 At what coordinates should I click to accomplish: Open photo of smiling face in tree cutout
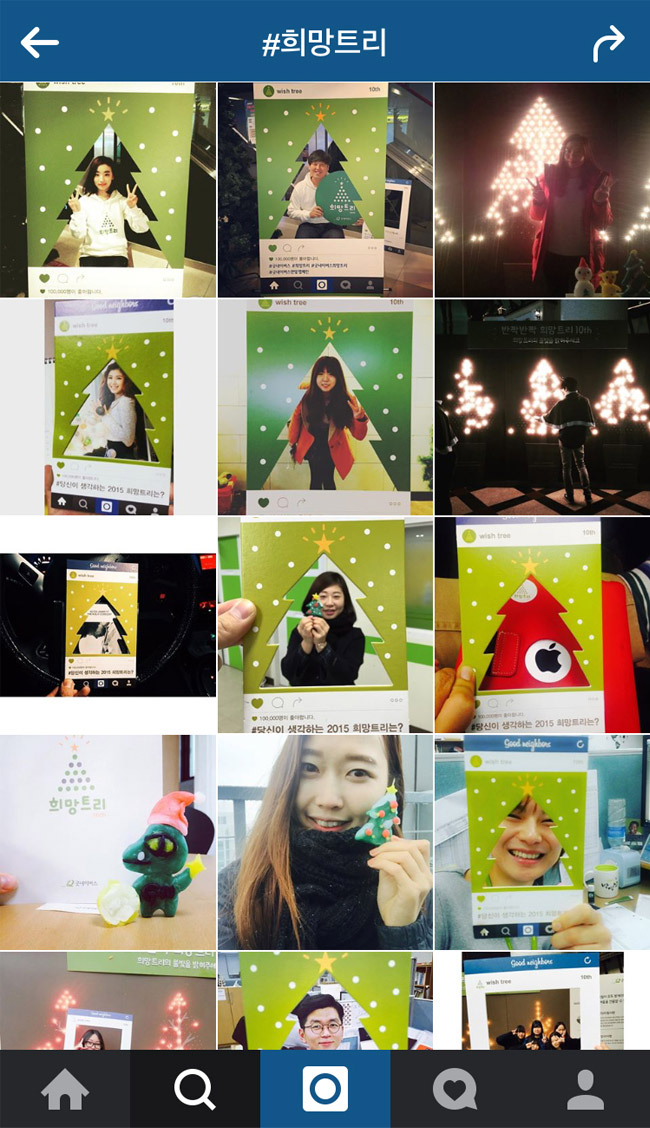[542, 842]
